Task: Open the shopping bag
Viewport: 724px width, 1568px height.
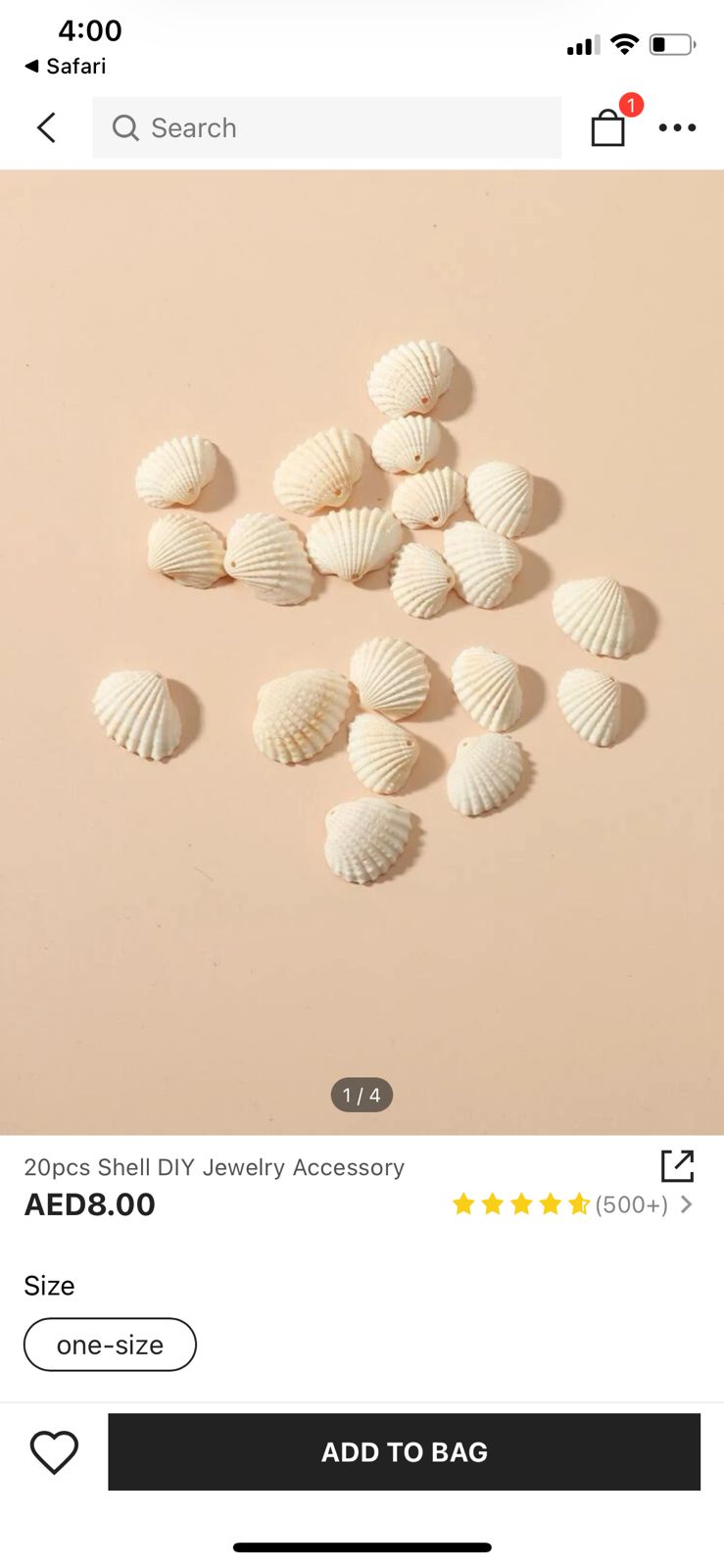Action: tap(608, 127)
